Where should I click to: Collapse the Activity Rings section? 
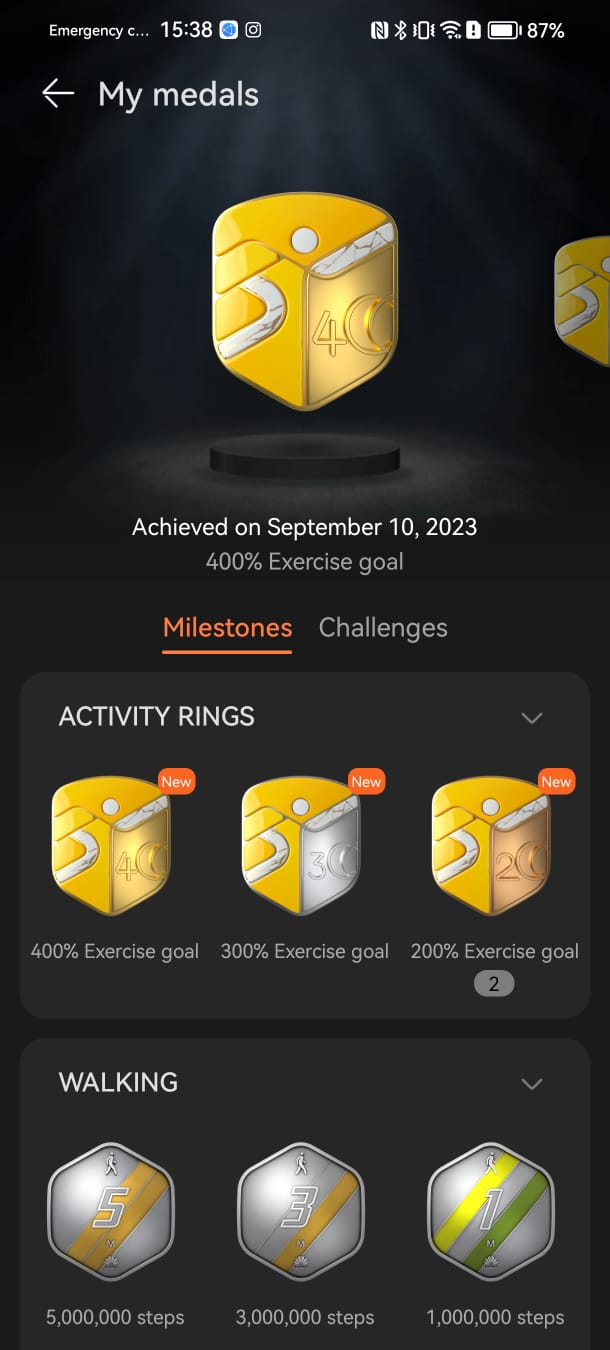pos(532,718)
